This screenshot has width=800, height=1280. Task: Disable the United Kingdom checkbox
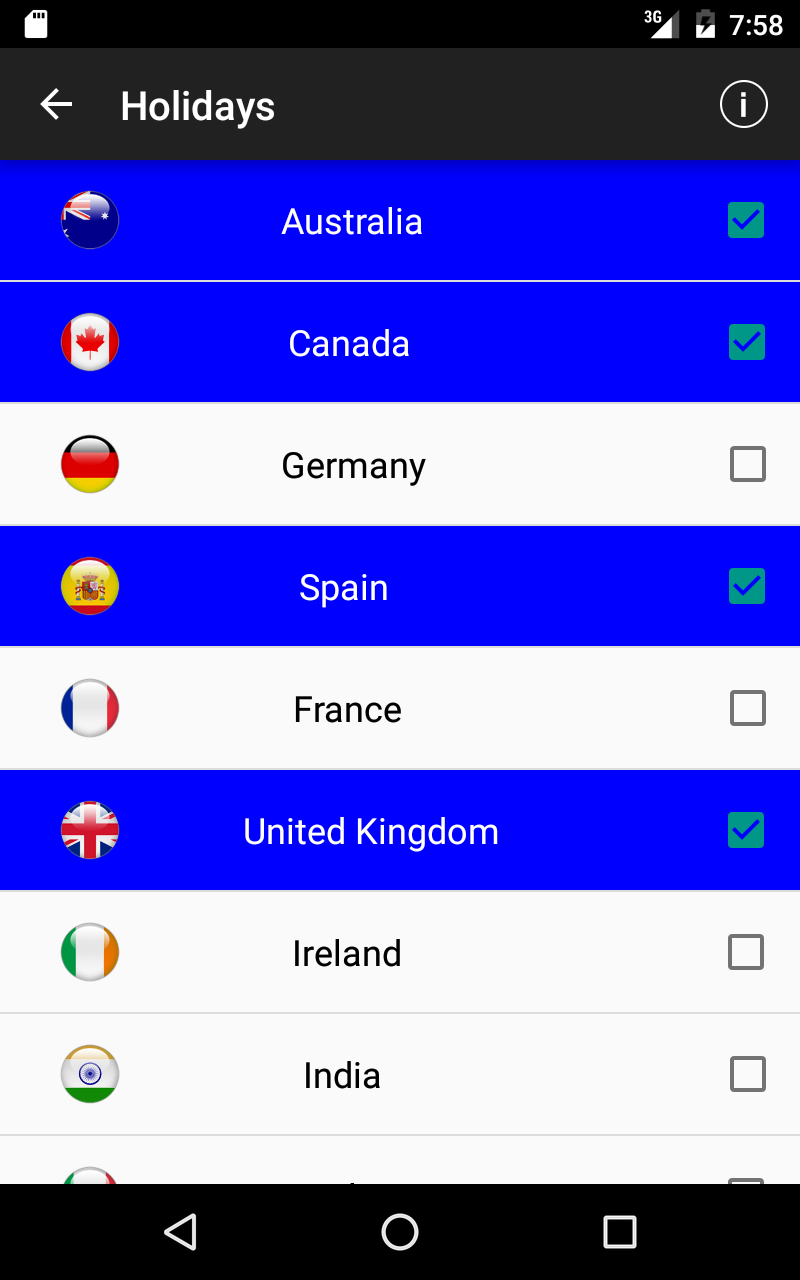[x=746, y=830]
